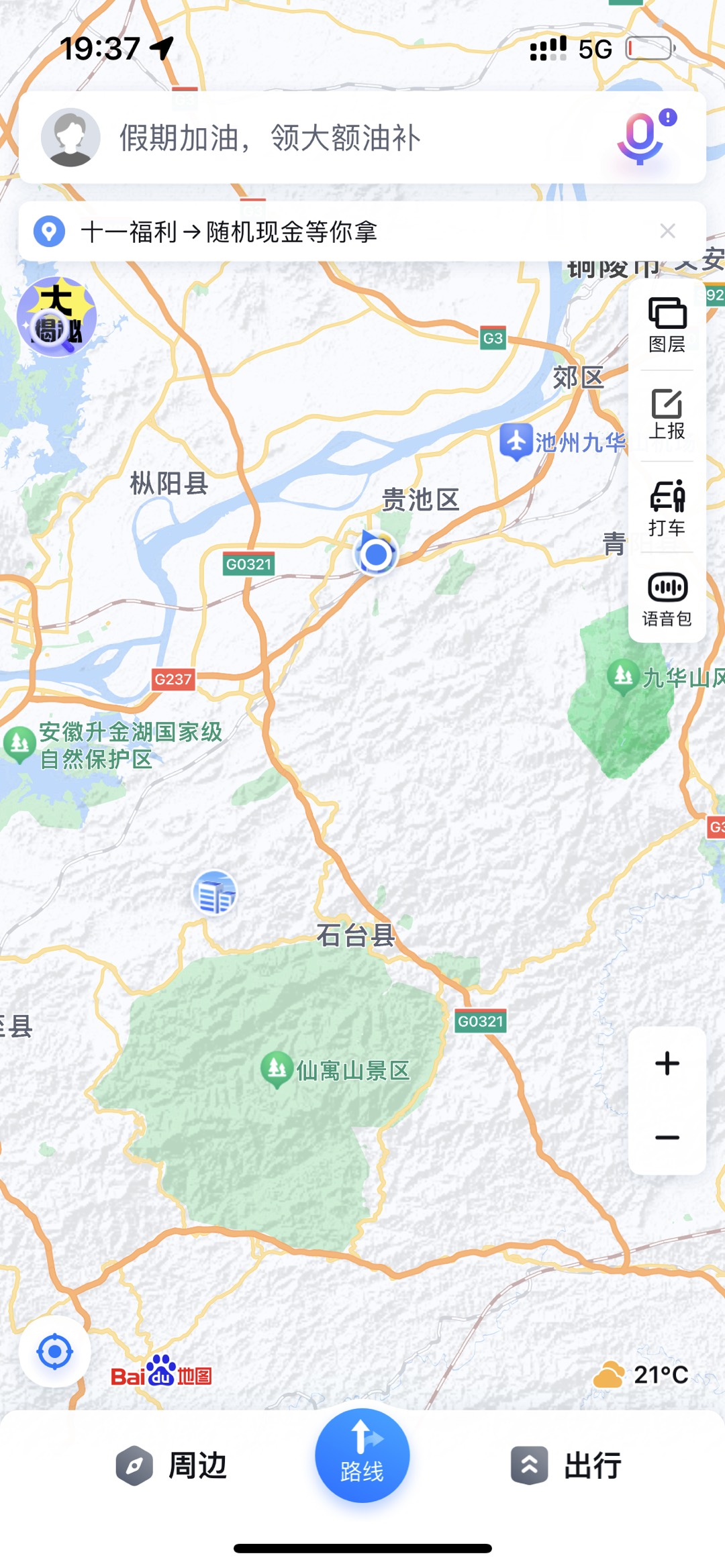The image size is (725, 1568).
Task: Open the 大揭秘 promo badge
Action: tap(56, 317)
